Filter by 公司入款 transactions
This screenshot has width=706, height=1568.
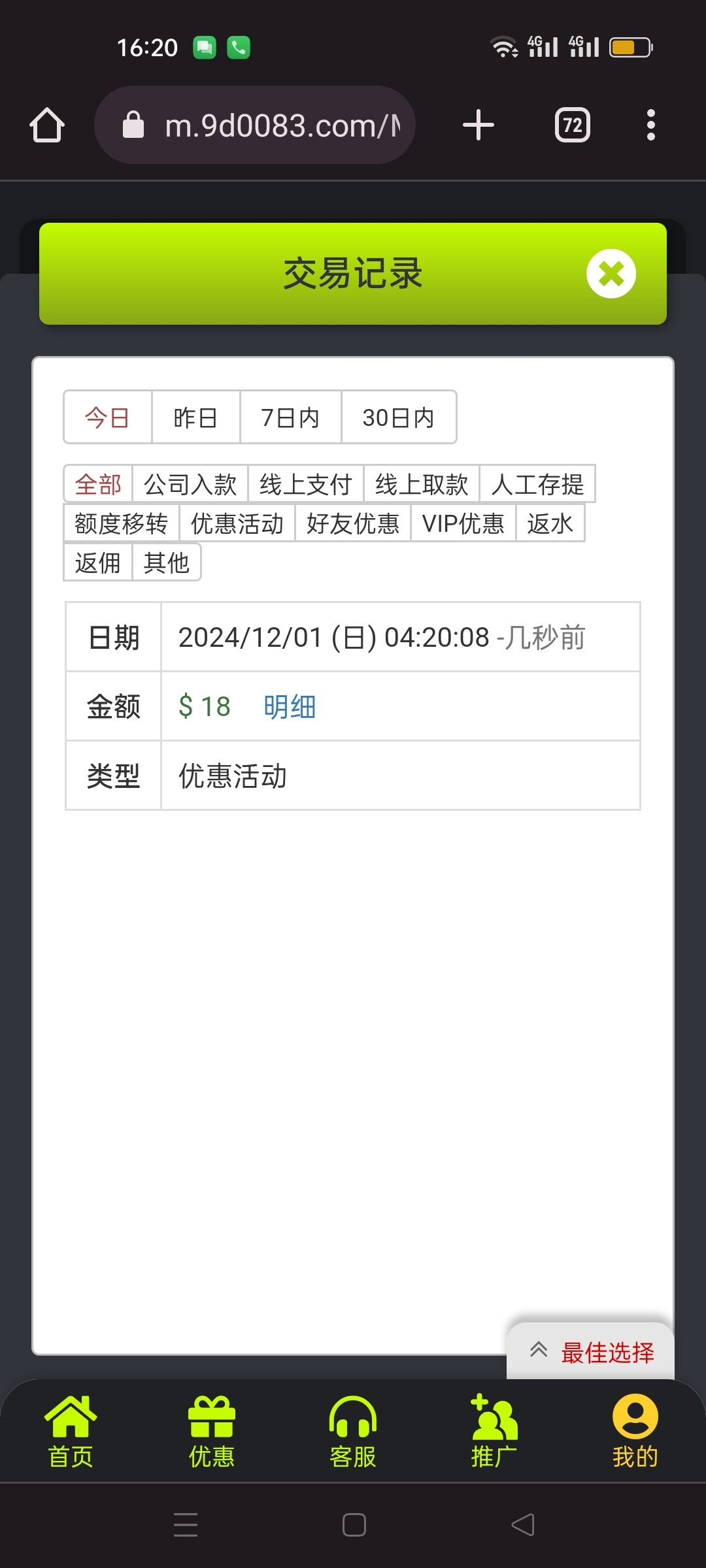[190, 485]
